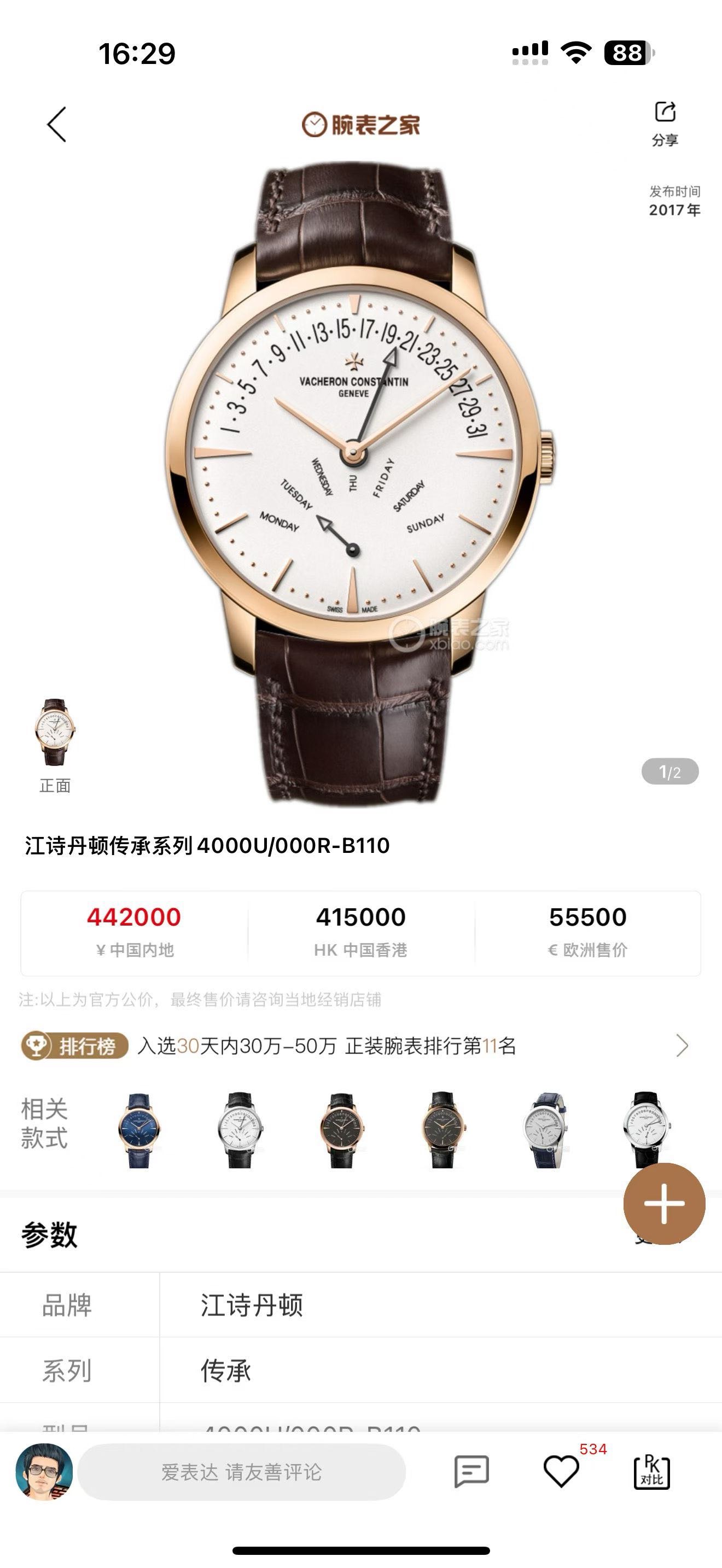Open the related blue dial watch
This screenshot has width=722, height=1568.
[x=139, y=1130]
